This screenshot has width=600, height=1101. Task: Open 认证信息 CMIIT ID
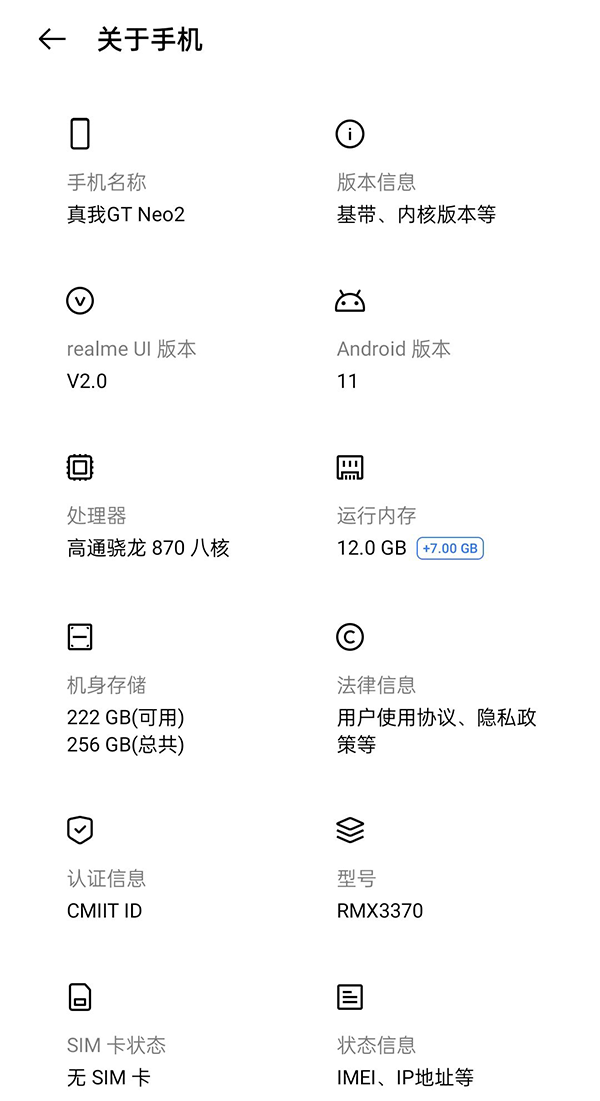click(x=106, y=894)
